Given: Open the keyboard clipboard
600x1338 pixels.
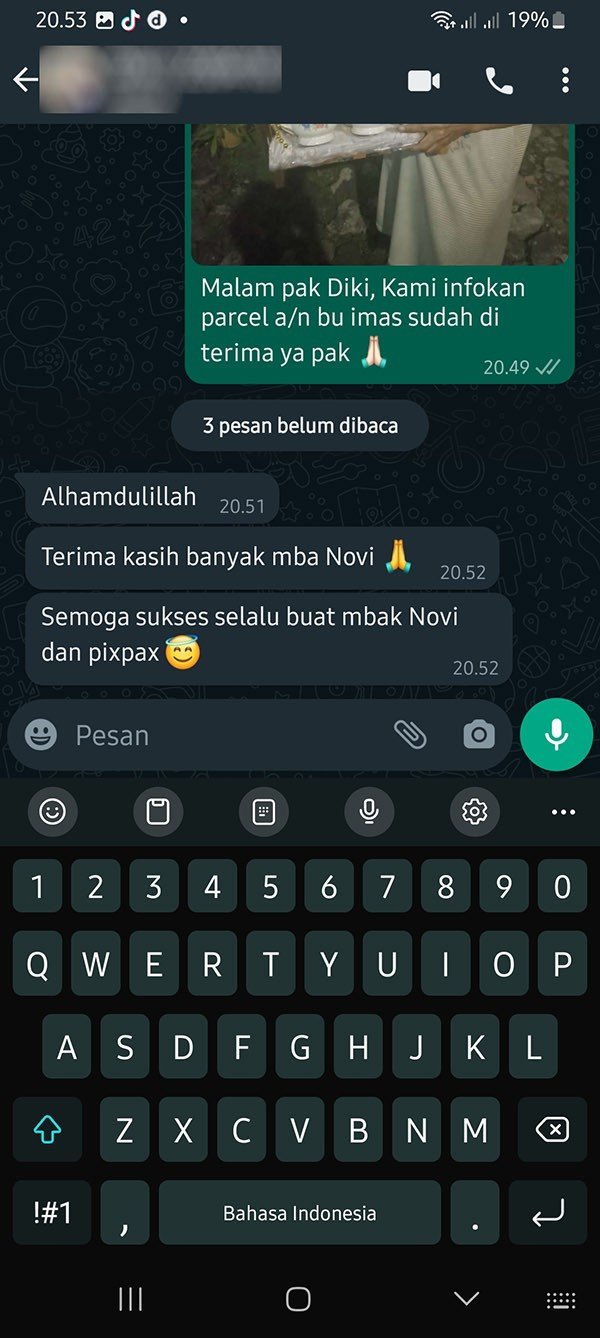Looking at the screenshot, I should [x=158, y=811].
